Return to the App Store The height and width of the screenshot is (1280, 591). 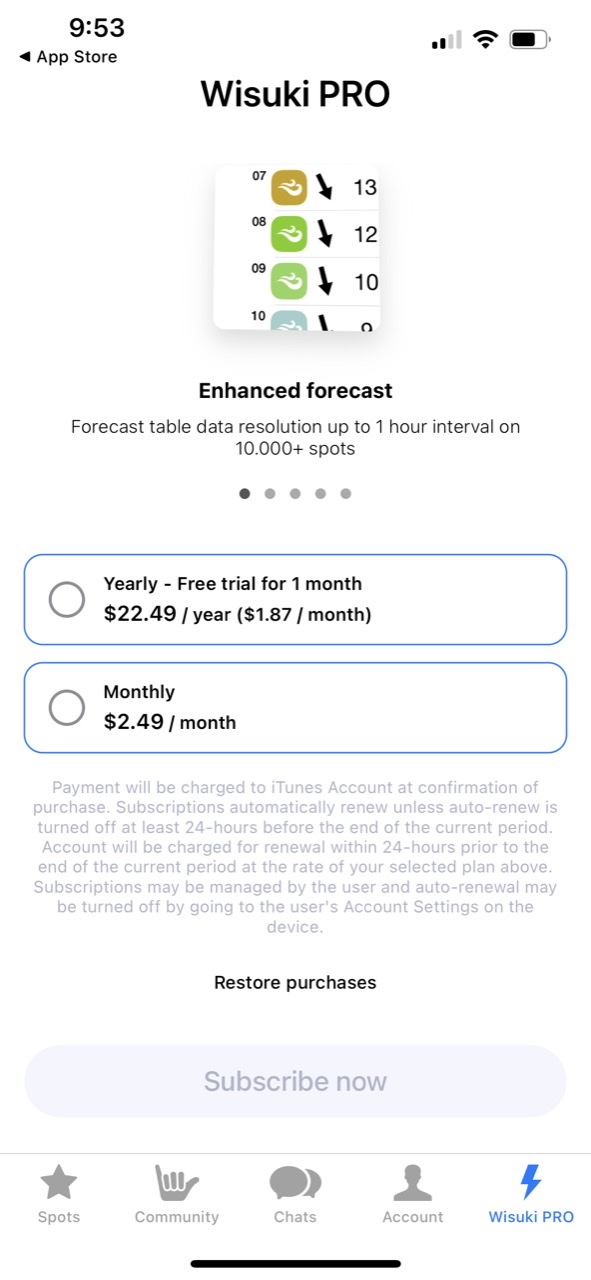point(68,57)
